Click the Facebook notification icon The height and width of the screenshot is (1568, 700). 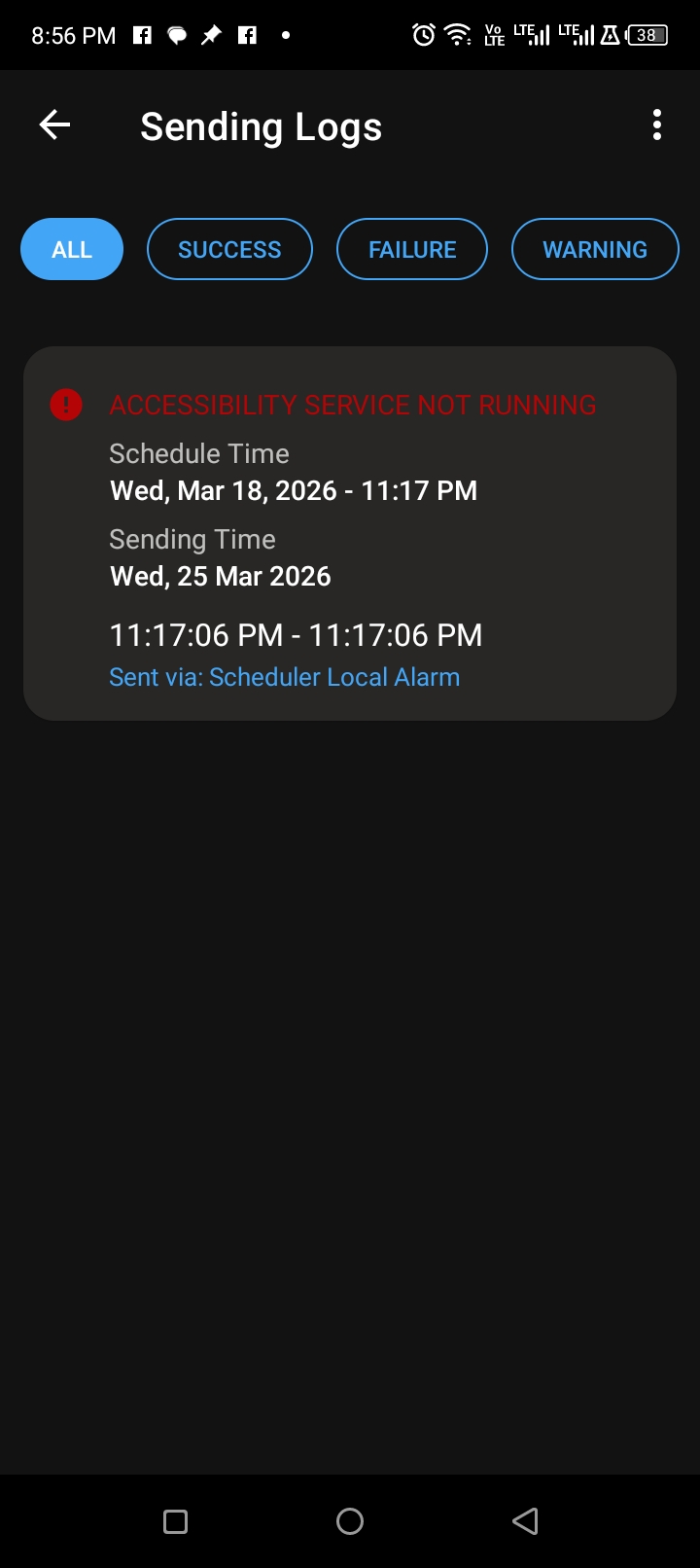[141, 35]
